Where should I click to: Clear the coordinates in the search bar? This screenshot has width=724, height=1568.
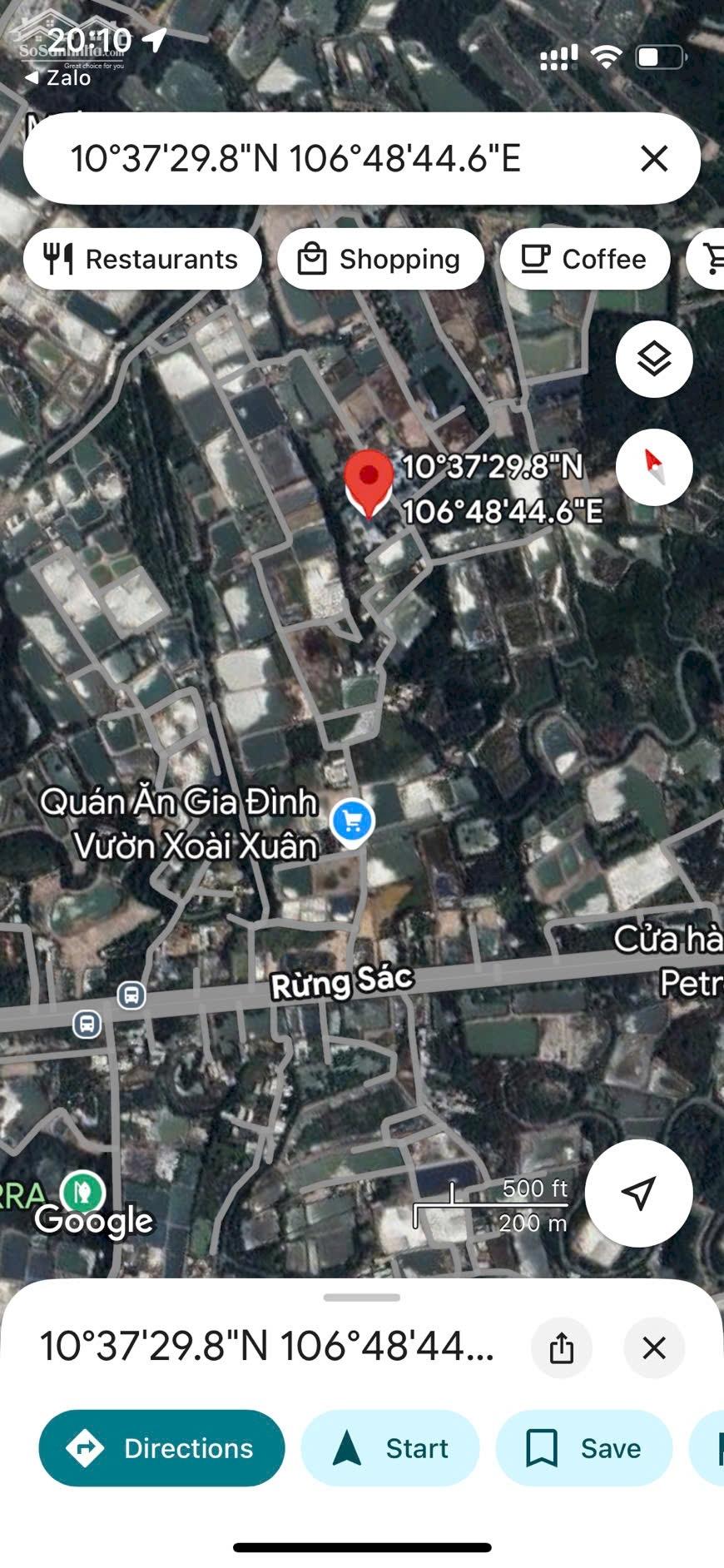point(654,158)
